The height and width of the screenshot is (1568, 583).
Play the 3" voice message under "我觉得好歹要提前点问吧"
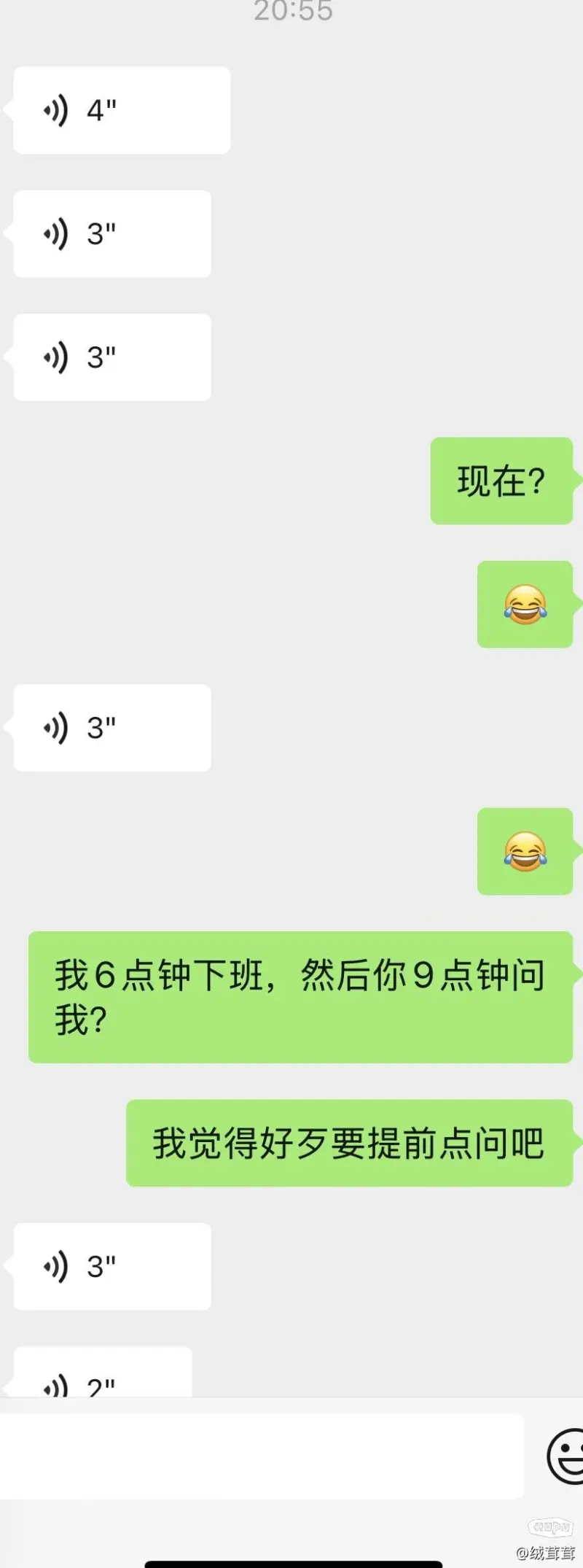point(112,1267)
